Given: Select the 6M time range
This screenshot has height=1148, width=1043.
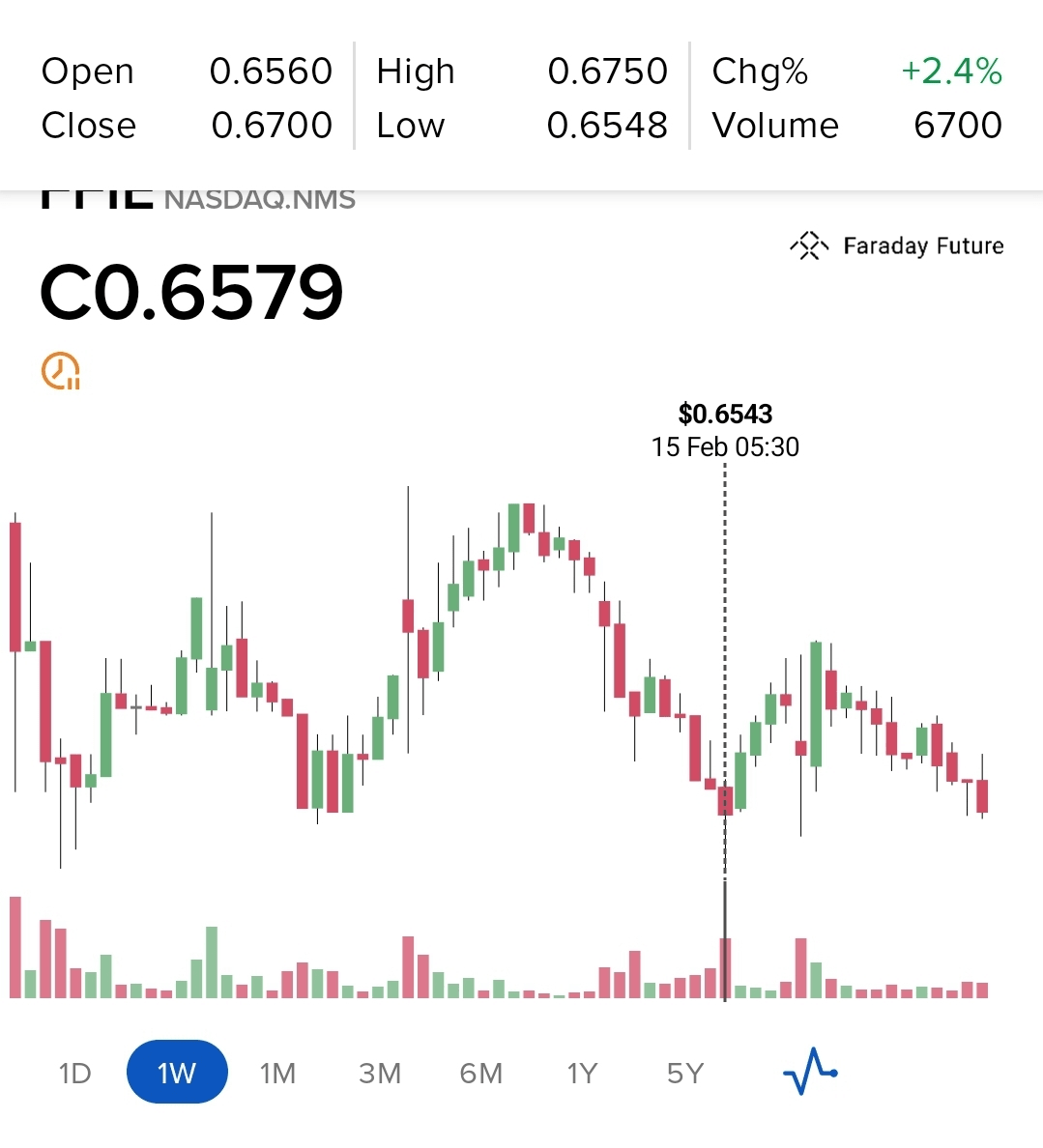Looking at the screenshot, I should [481, 1073].
